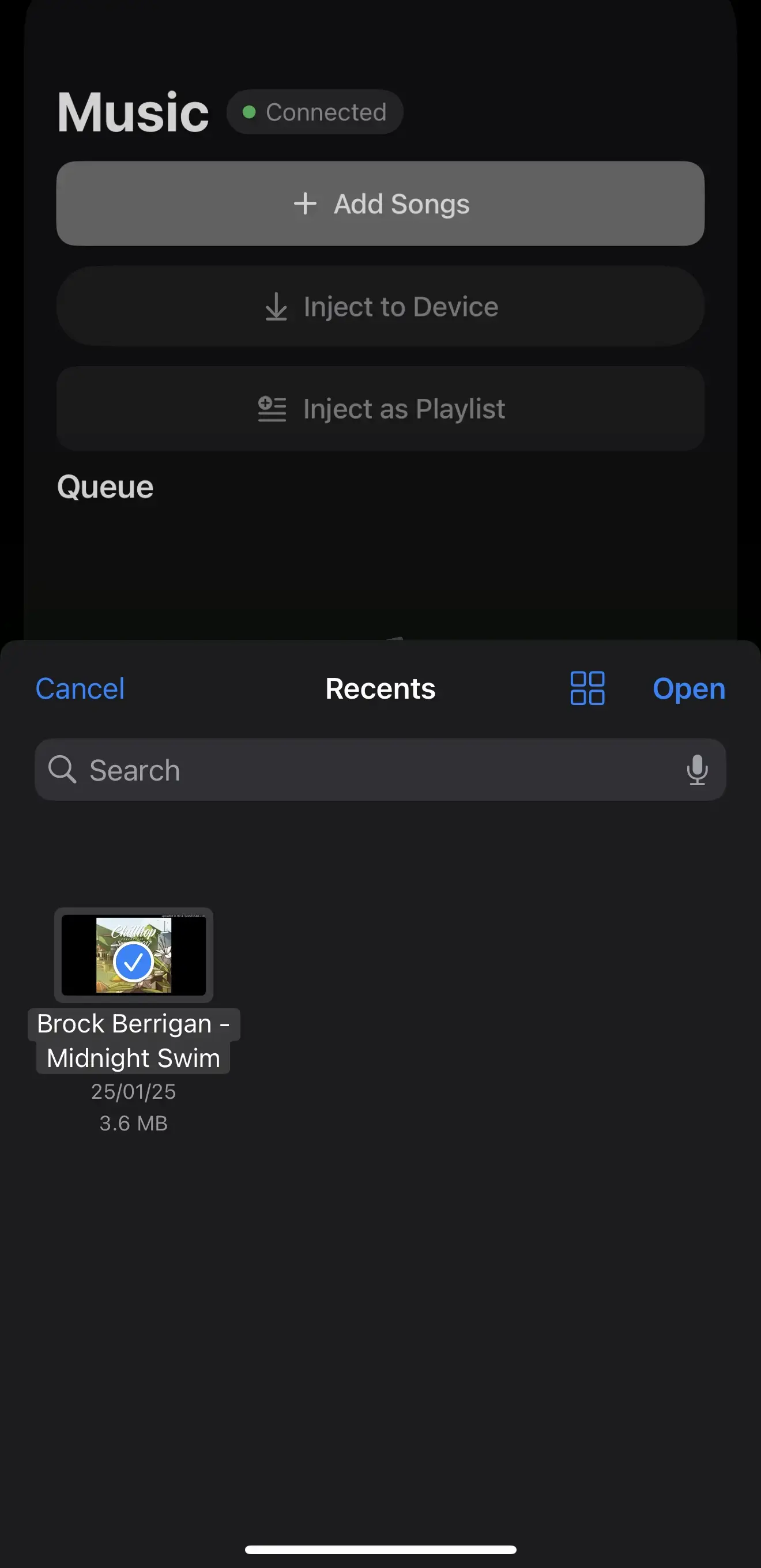Deselect the Brock Berrigan - Midnight Swim file
761x1568 pixels.
click(133, 955)
